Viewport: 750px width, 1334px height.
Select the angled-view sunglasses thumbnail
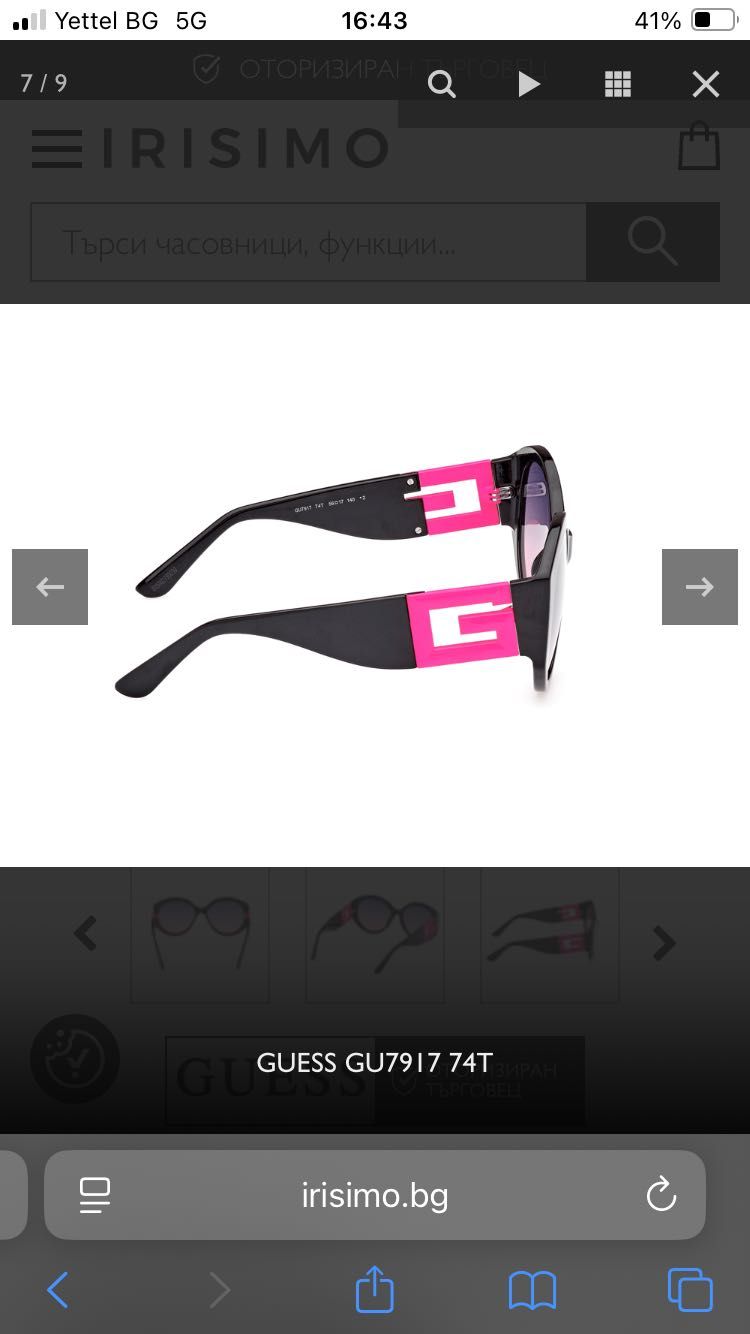pyautogui.click(x=375, y=935)
